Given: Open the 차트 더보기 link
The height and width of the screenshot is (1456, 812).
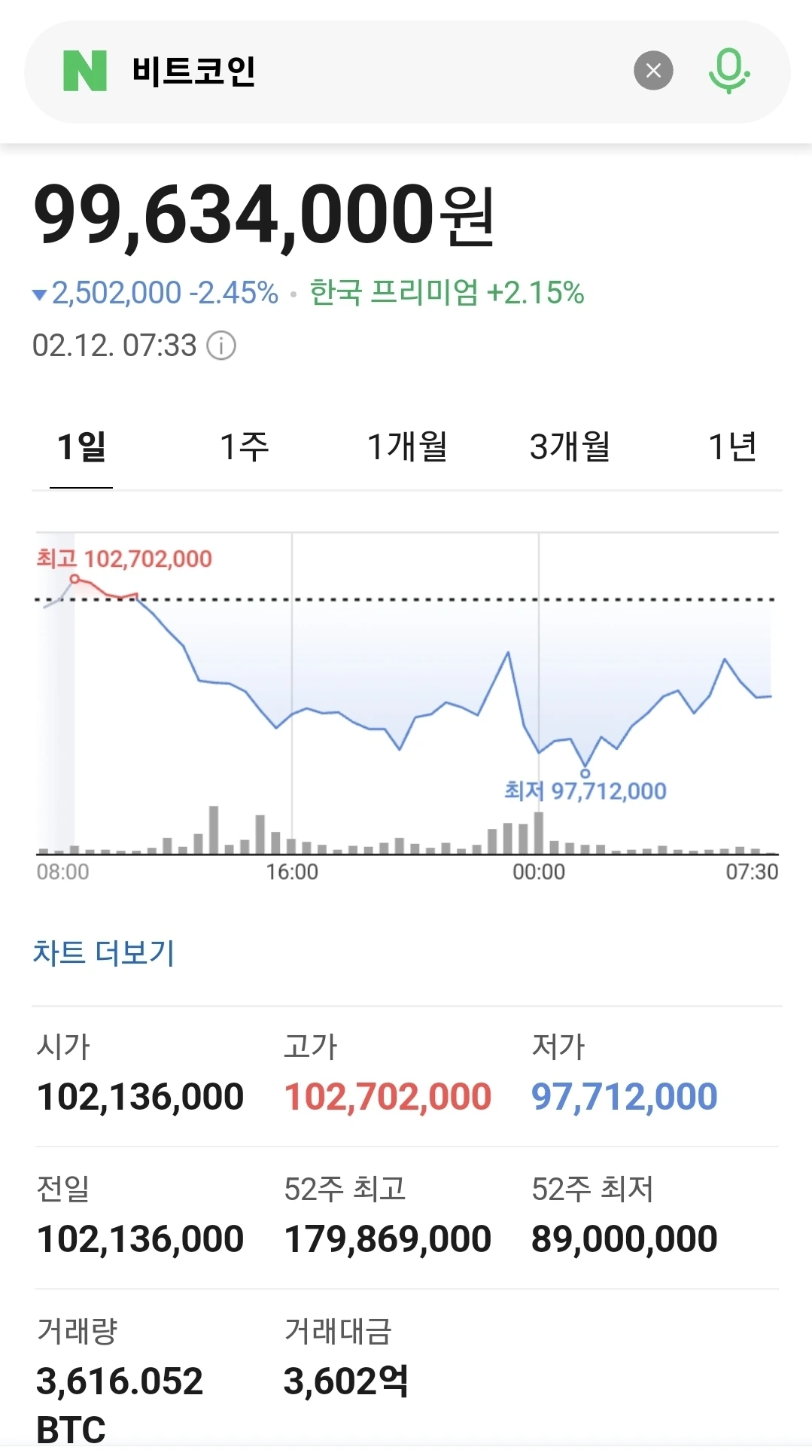Looking at the screenshot, I should (104, 953).
